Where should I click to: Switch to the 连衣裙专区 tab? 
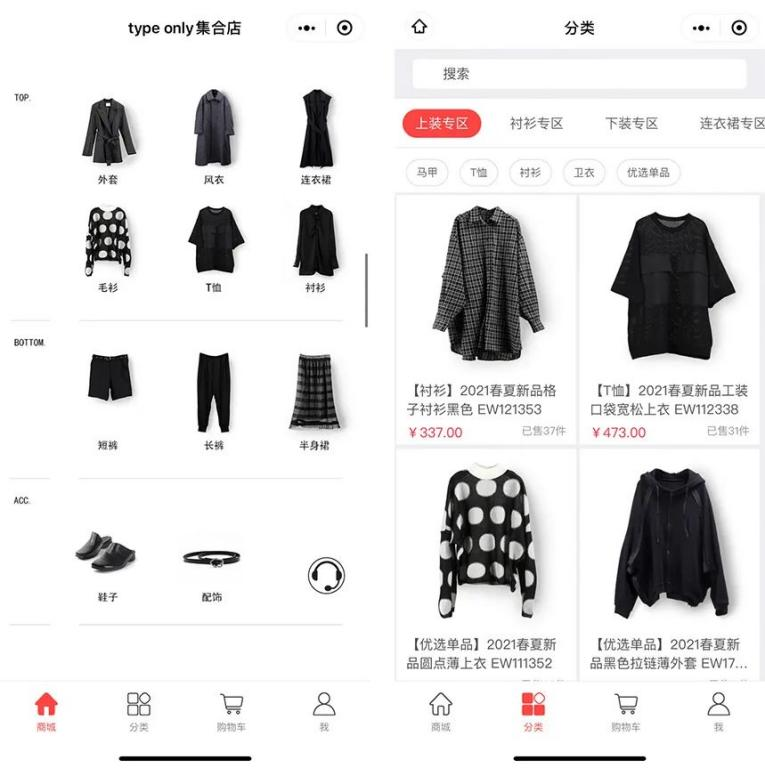[730, 124]
